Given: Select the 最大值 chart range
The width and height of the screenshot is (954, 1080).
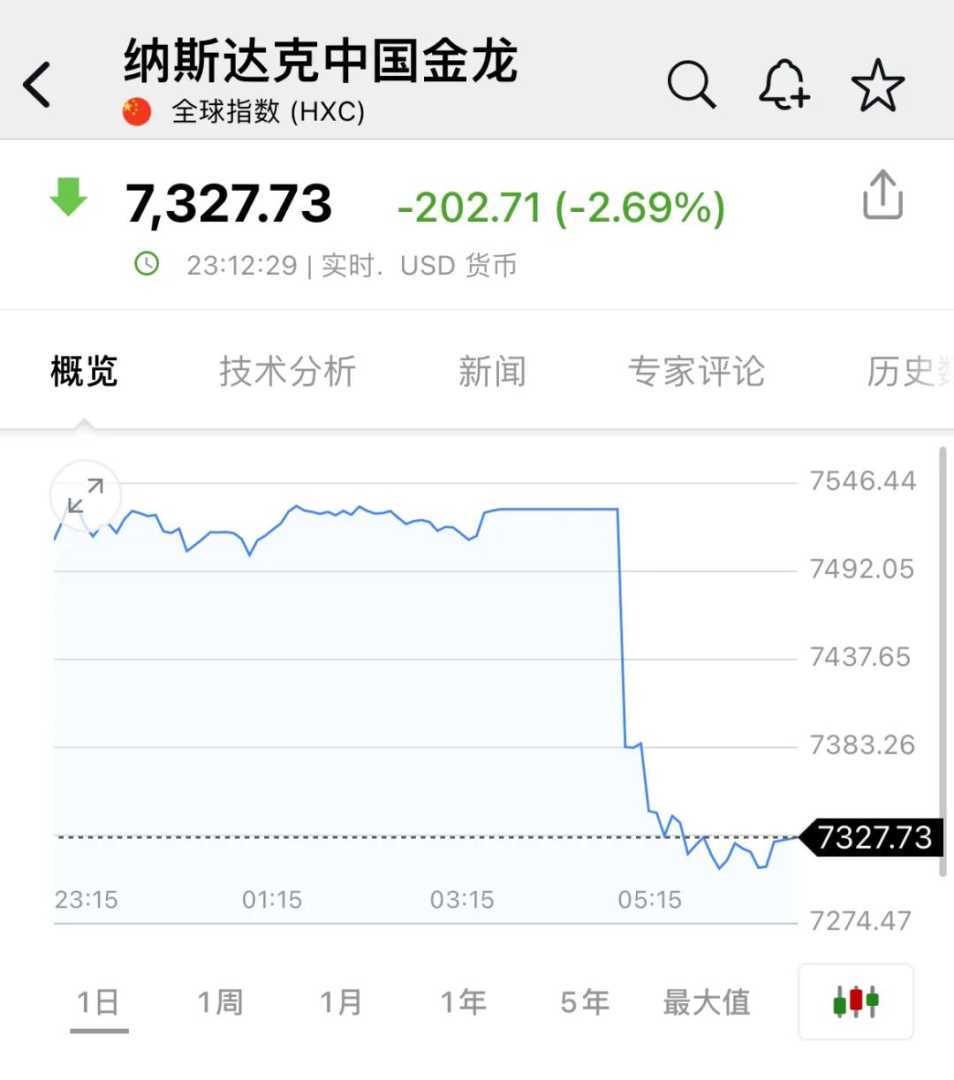Looking at the screenshot, I should pos(706,1002).
